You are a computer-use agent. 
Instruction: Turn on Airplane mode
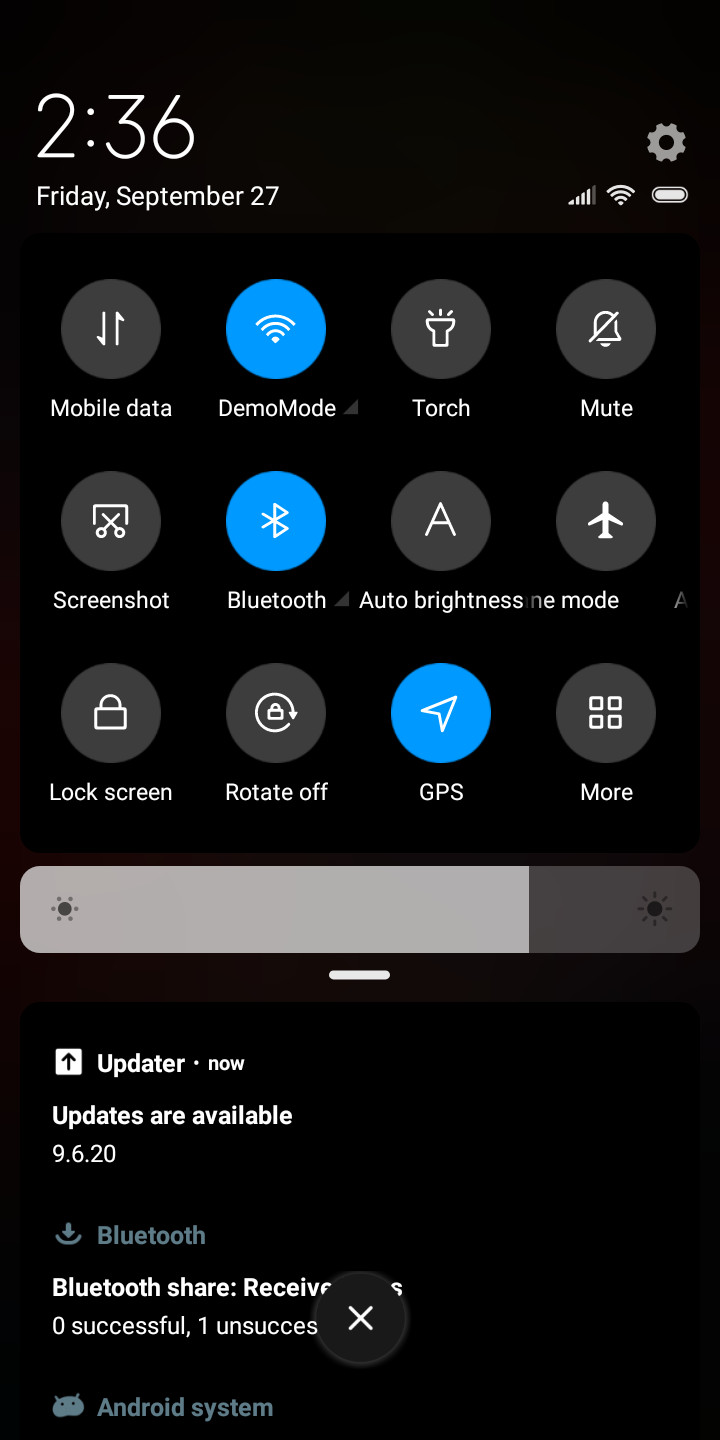[x=606, y=520]
